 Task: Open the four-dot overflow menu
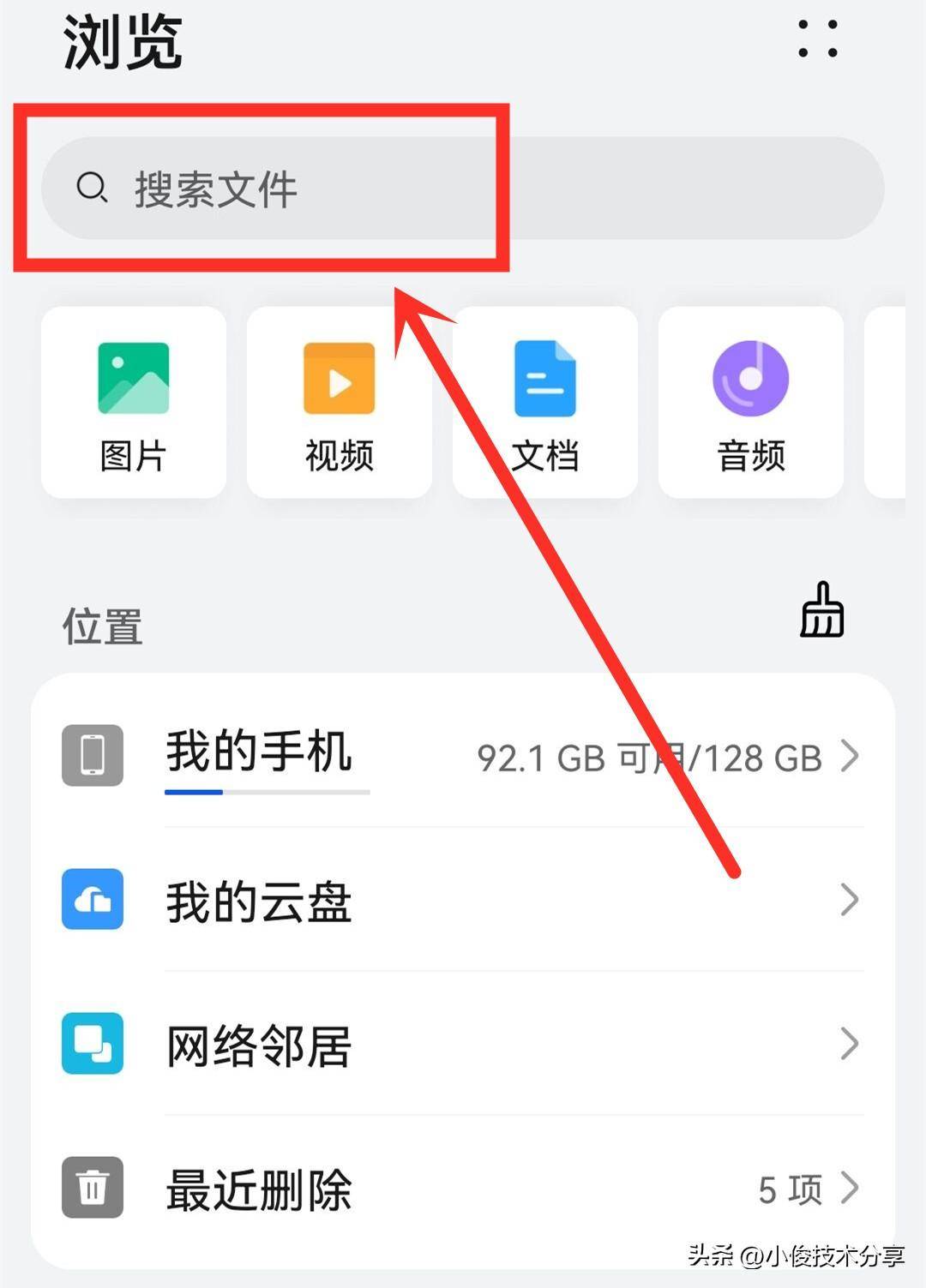pyautogui.click(x=817, y=39)
